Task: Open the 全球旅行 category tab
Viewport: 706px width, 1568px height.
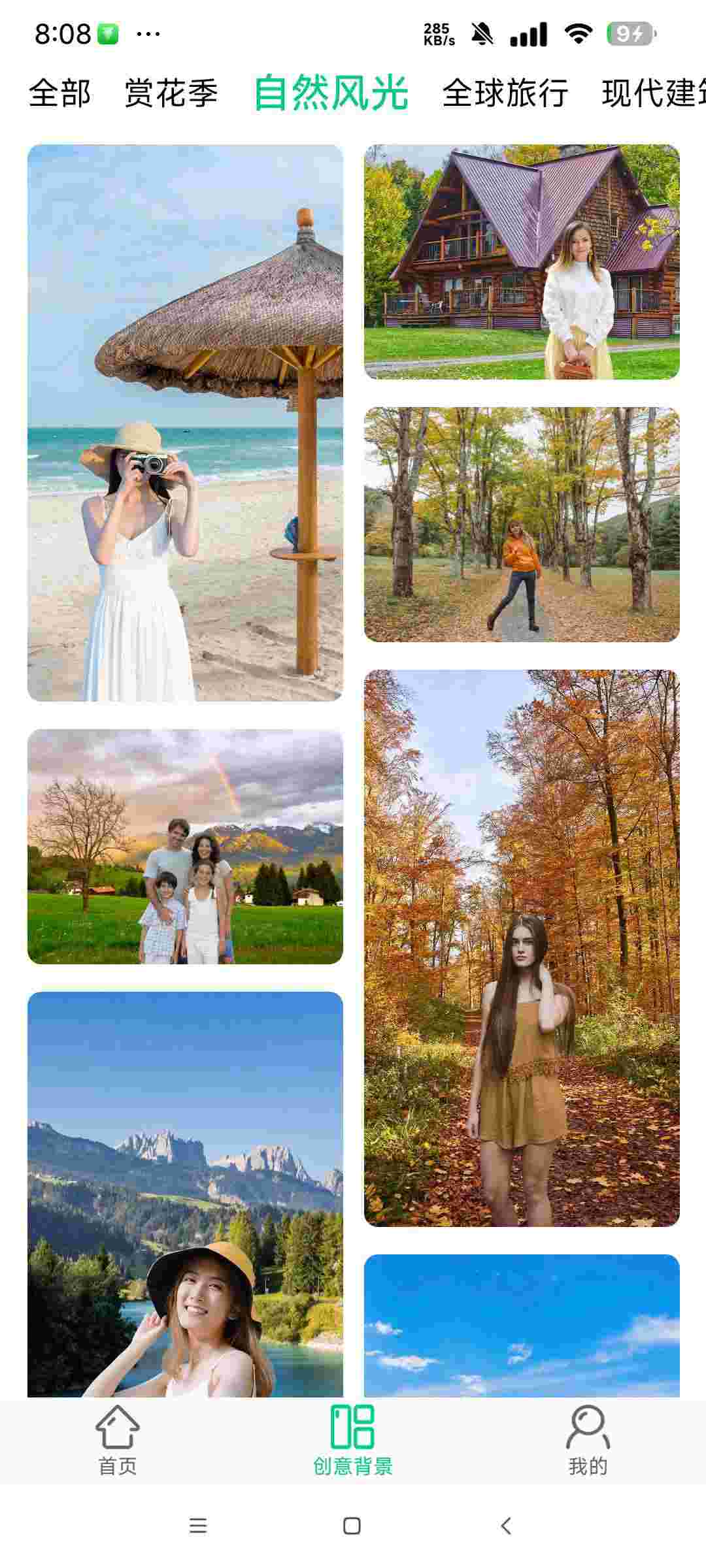Action: click(505, 93)
